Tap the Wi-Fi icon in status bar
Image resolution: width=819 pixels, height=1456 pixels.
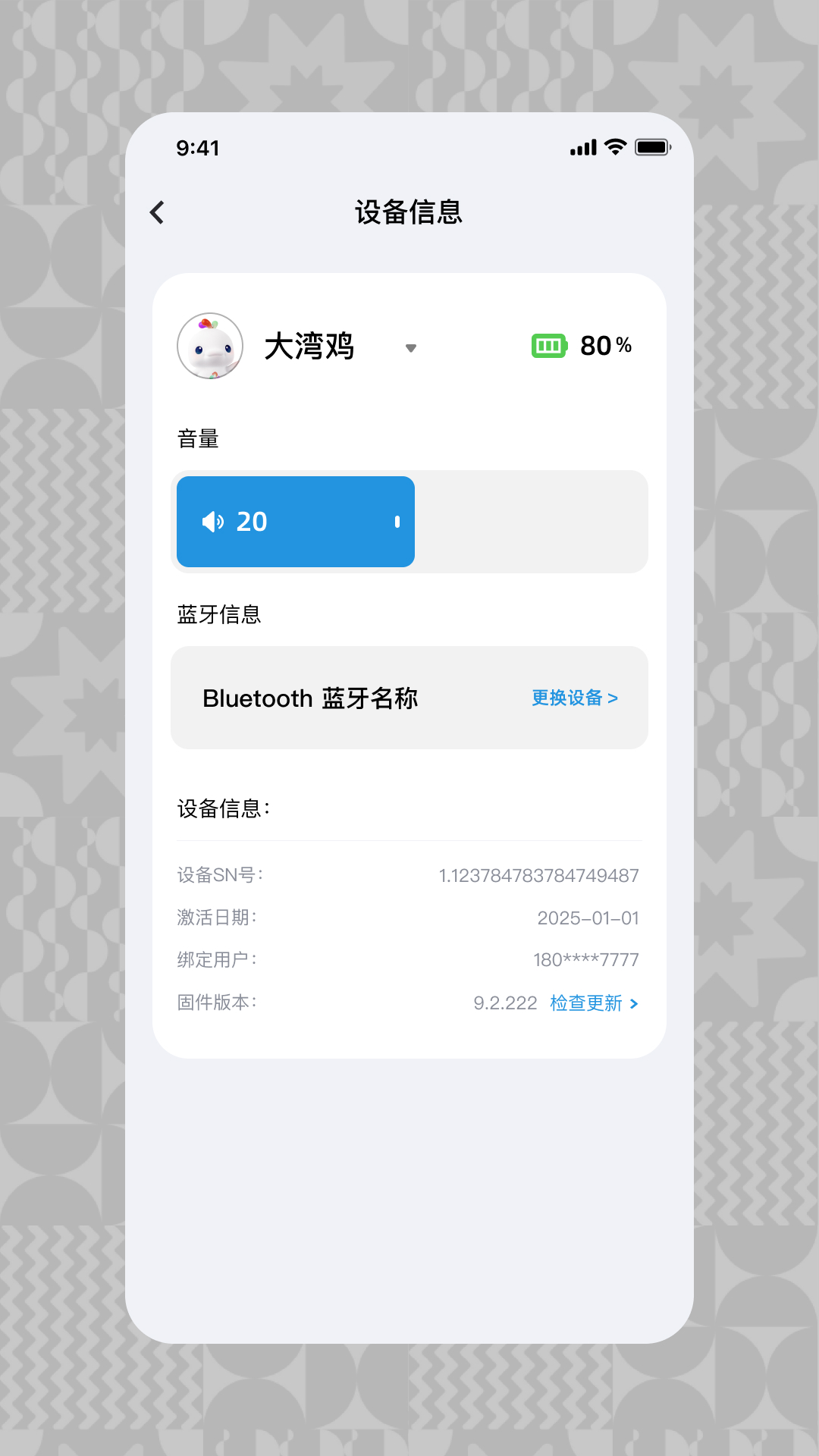tap(615, 147)
